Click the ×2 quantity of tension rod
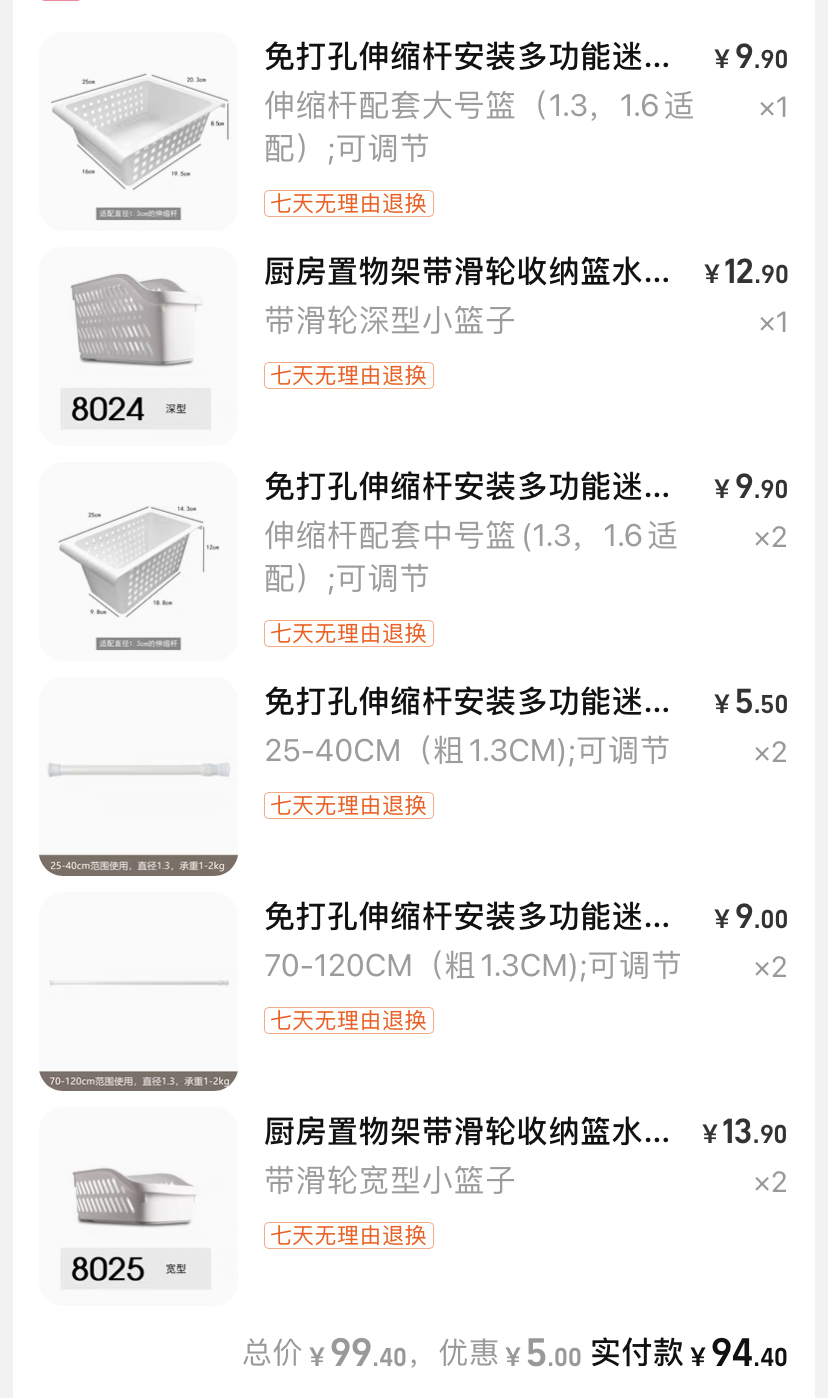The width and height of the screenshot is (828, 1398). point(771,751)
